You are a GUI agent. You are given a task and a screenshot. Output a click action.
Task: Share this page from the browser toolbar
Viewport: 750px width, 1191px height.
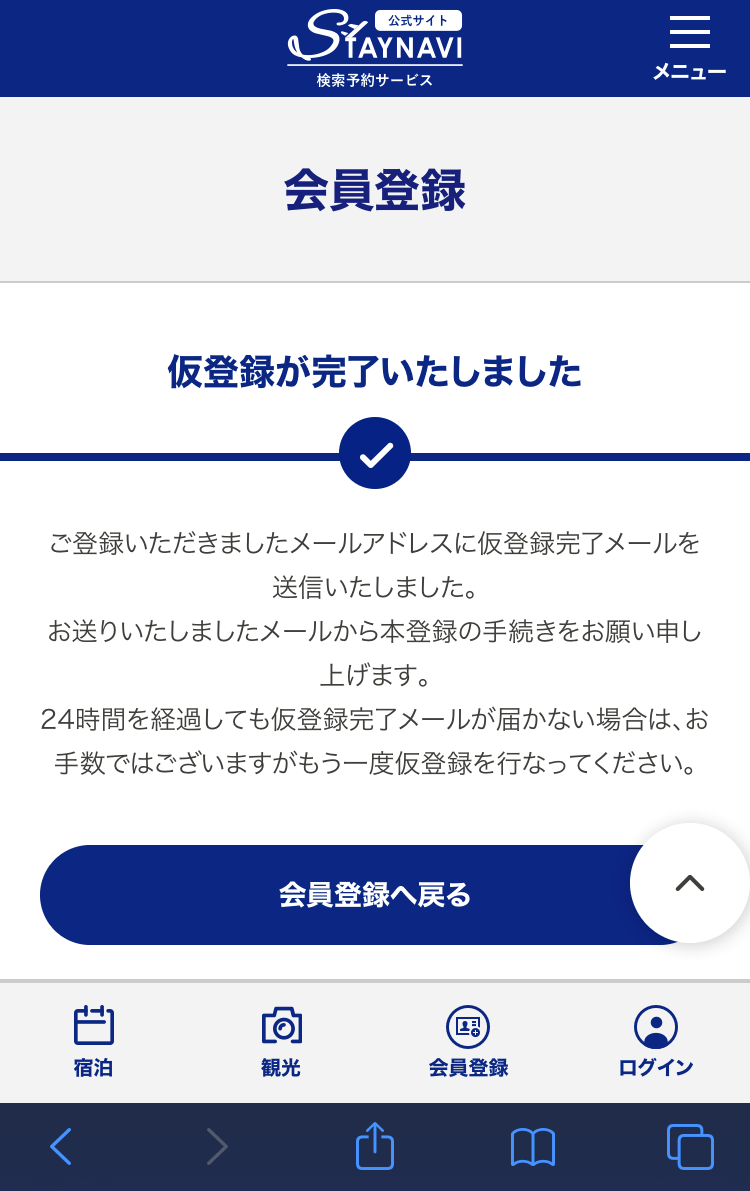point(375,1146)
